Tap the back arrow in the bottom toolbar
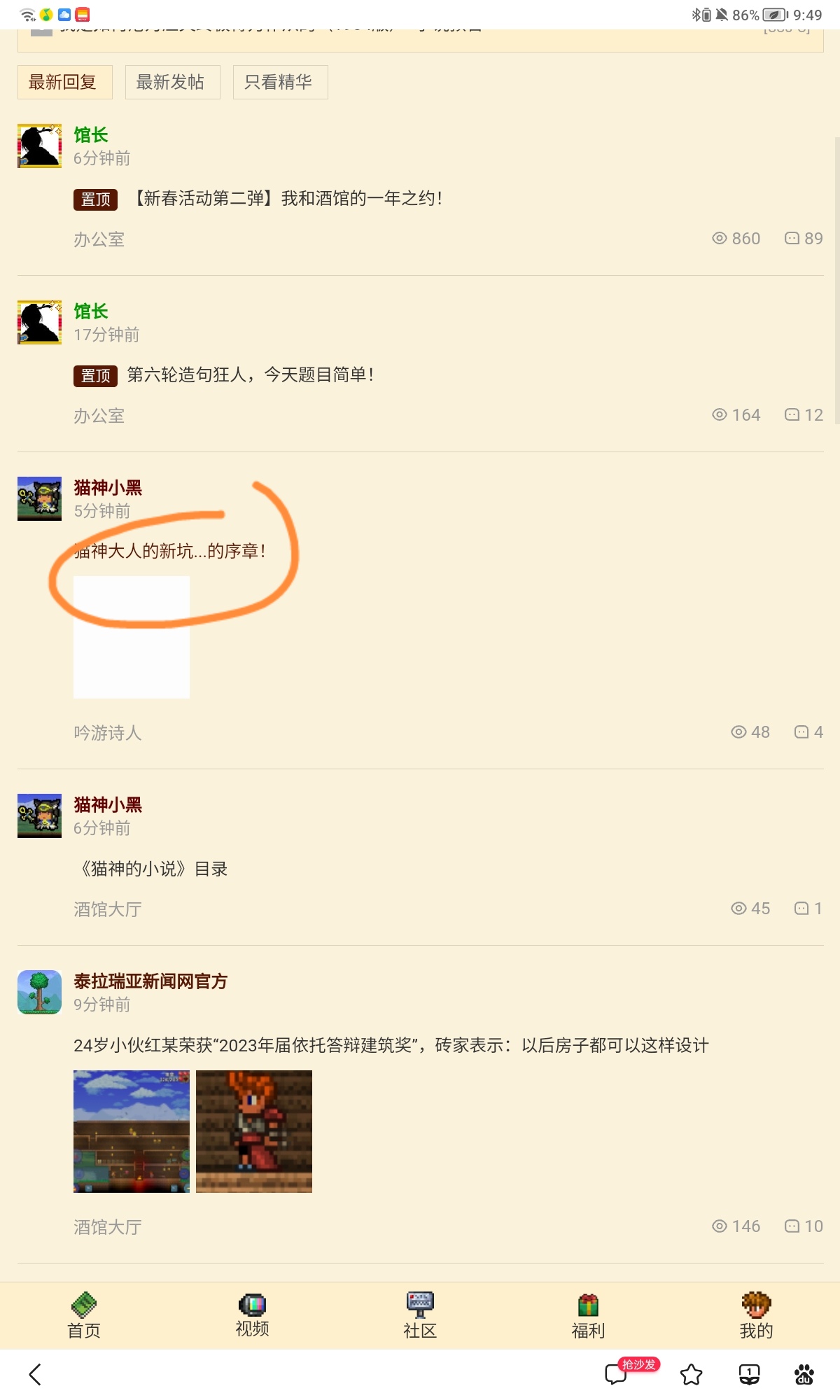 coord(35,1374)
